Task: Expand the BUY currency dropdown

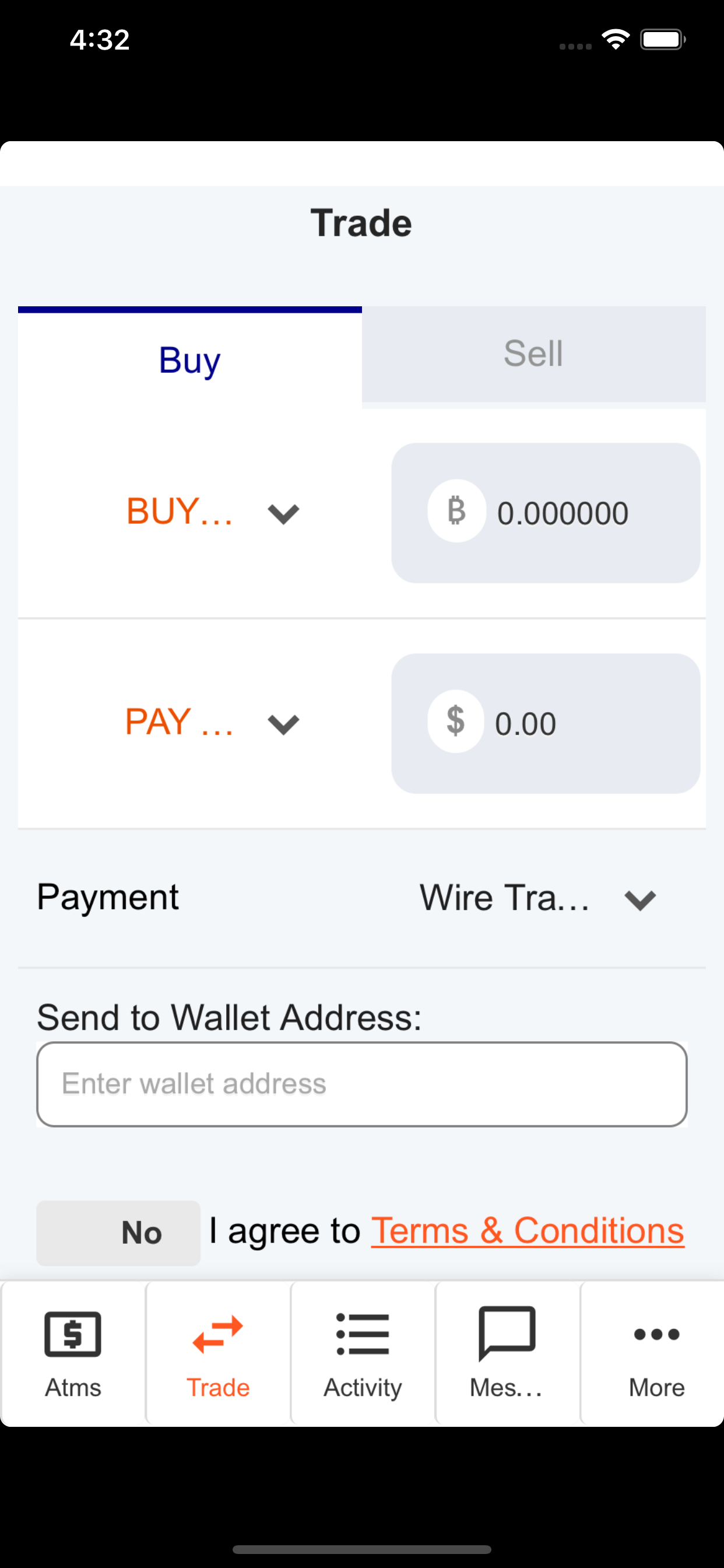Action: [213, 513]
